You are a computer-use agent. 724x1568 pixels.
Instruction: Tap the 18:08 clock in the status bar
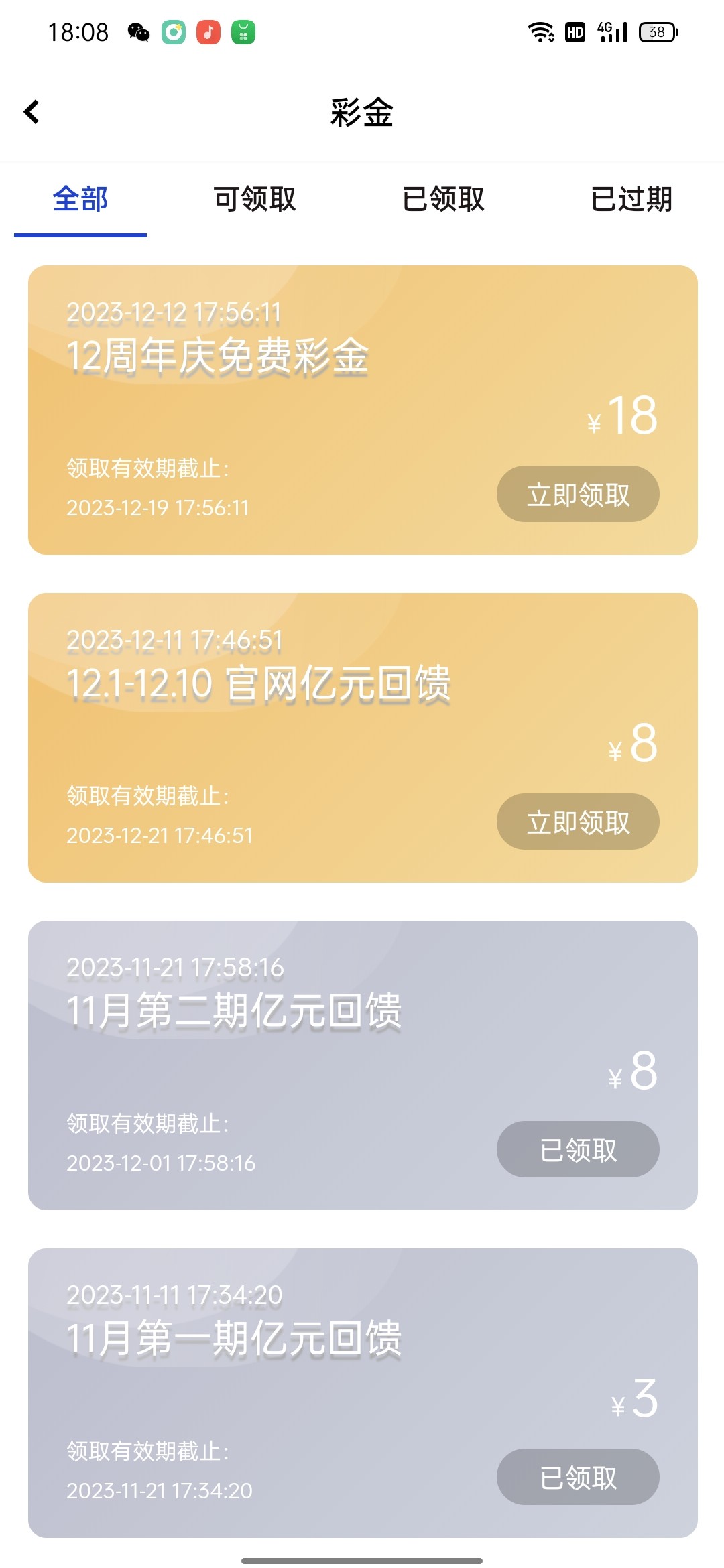point(80,31)
